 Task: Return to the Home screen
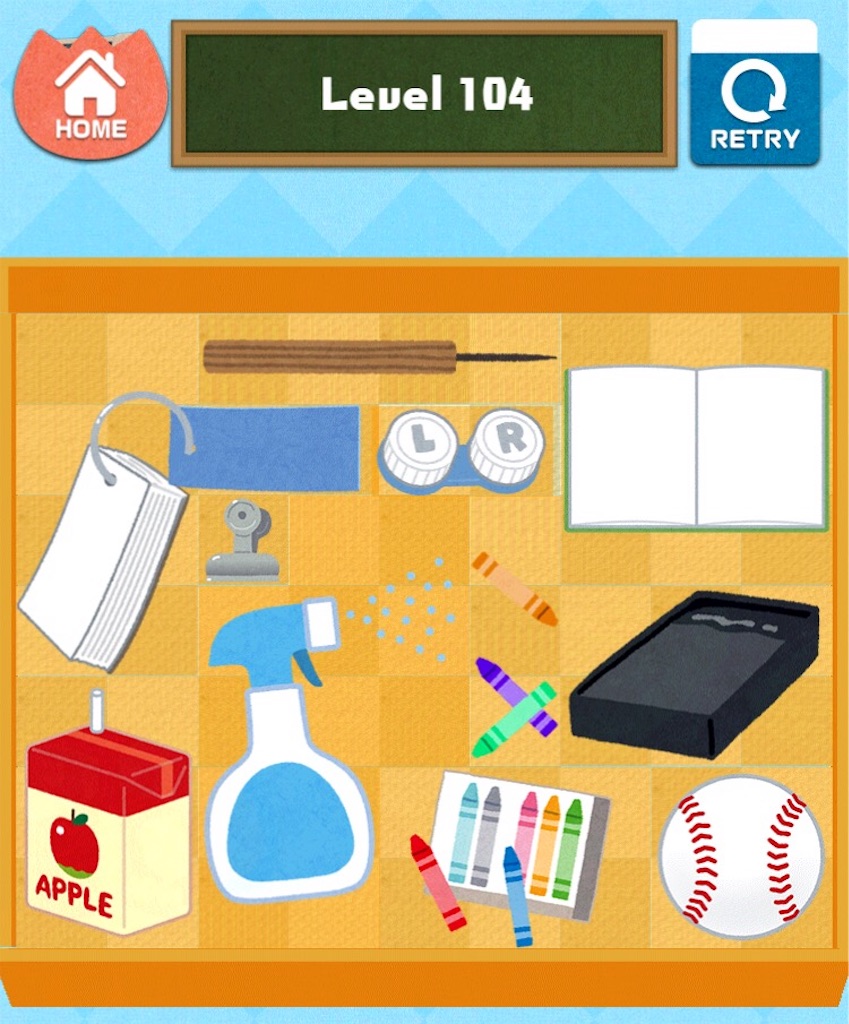[x=90, y=95]
